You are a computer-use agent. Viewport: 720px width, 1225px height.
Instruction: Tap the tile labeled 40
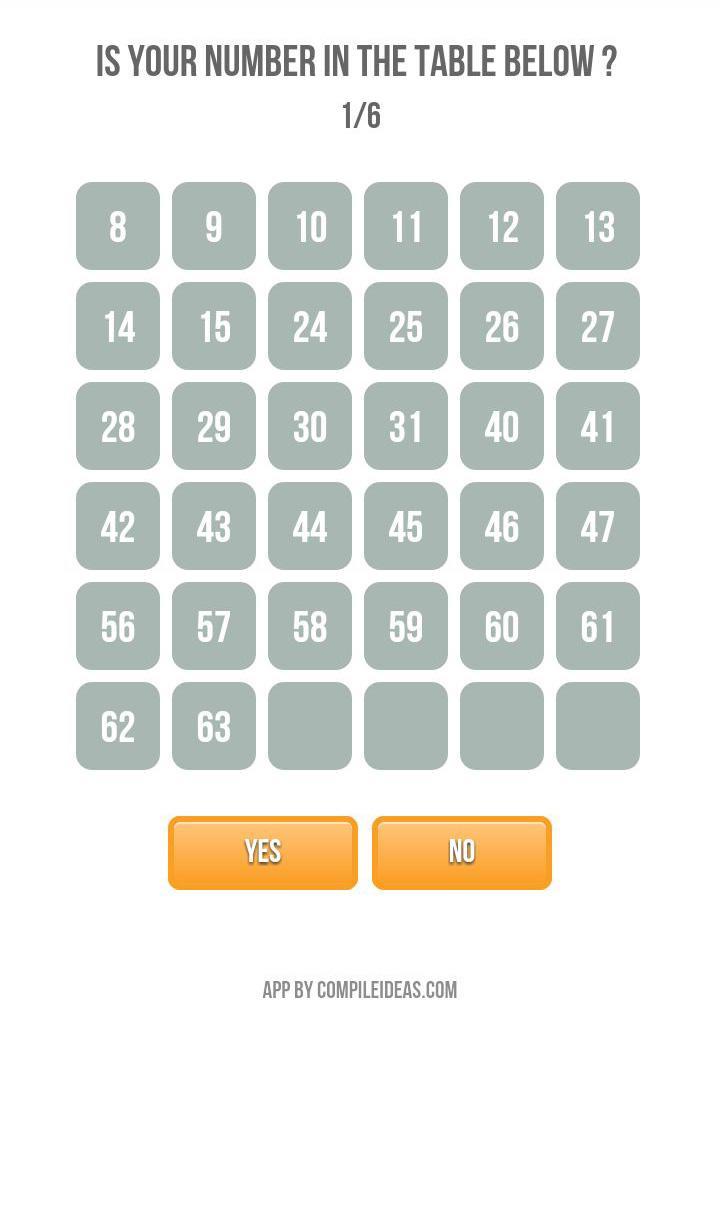501,426
